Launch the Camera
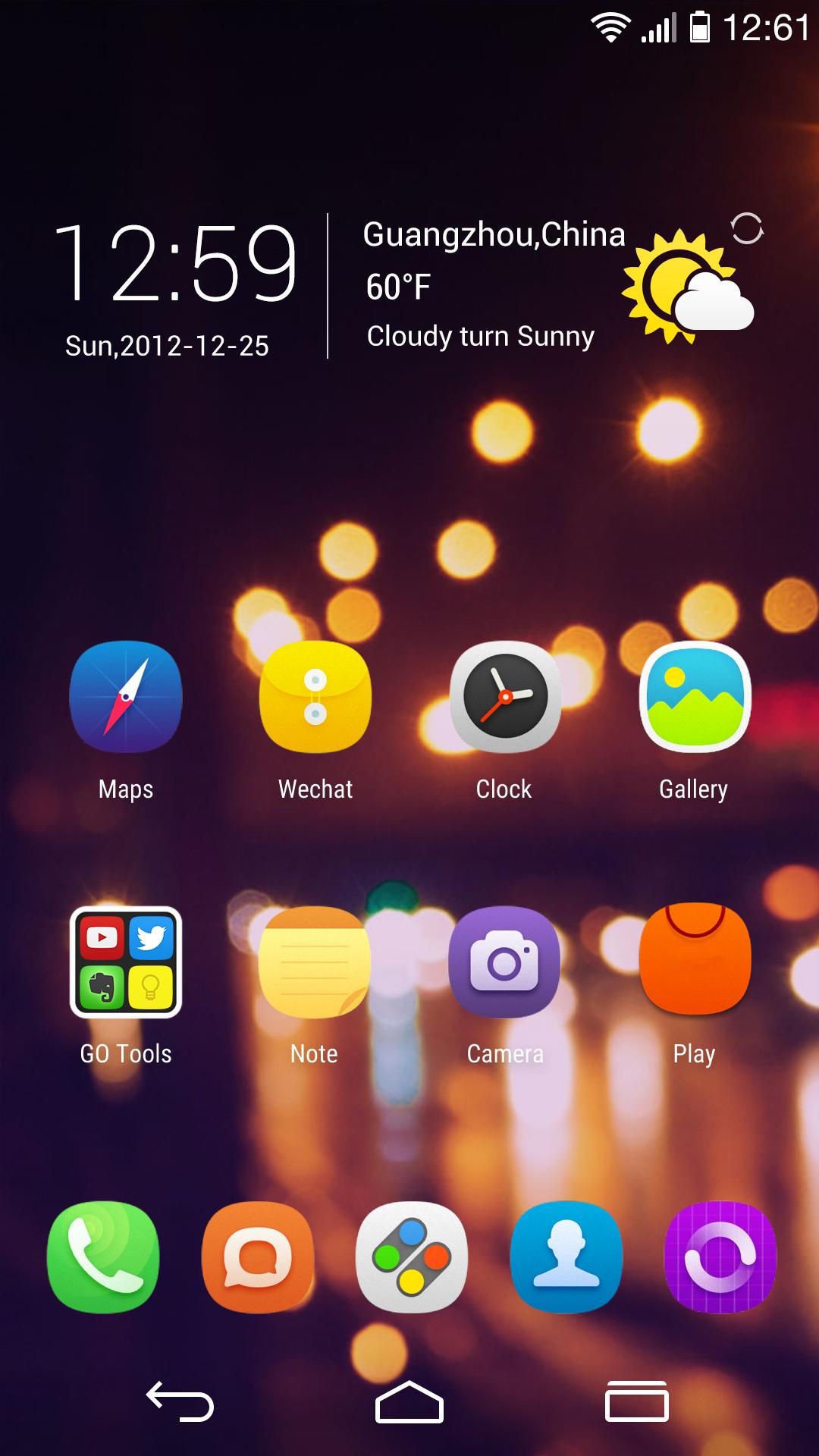 505,965
